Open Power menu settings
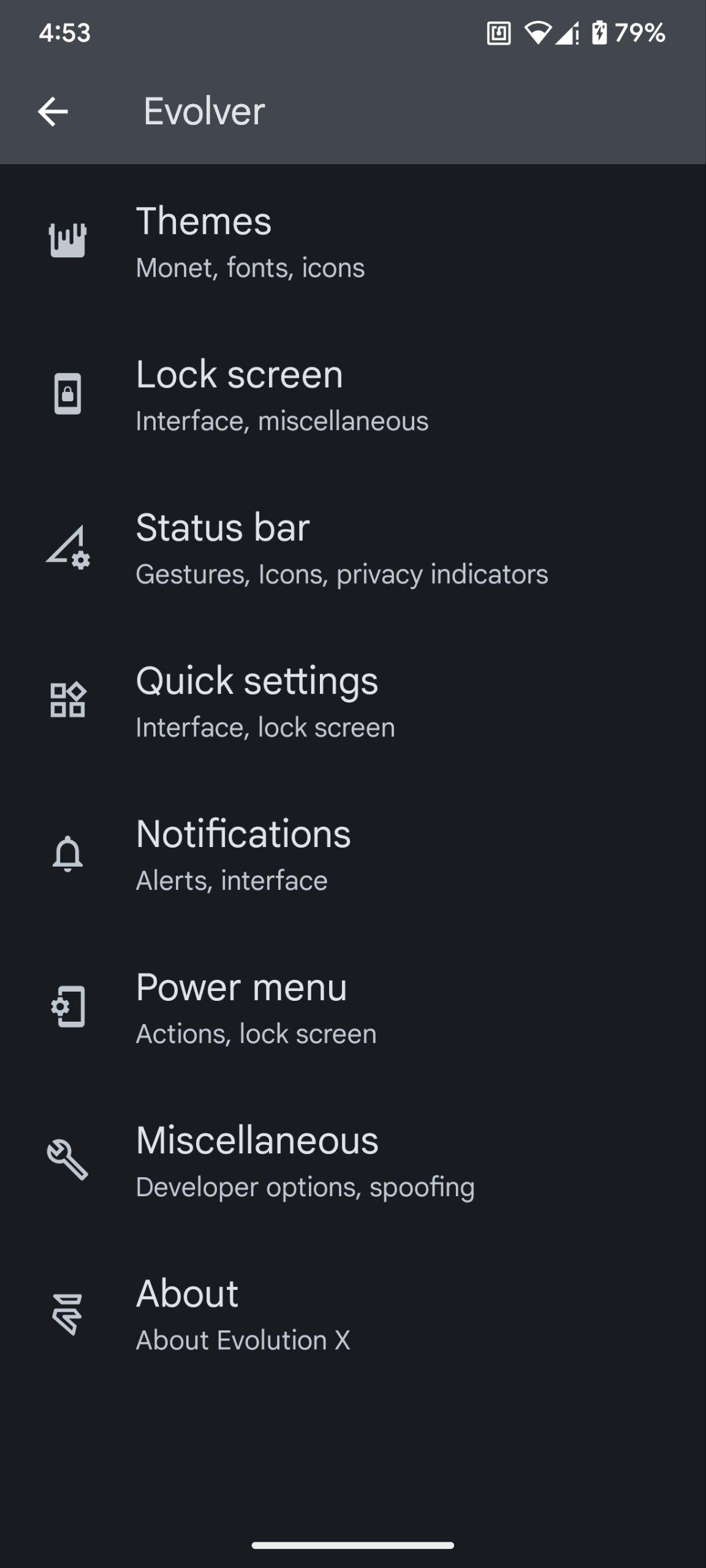The image size is (706, 1568). [353, 1008]
